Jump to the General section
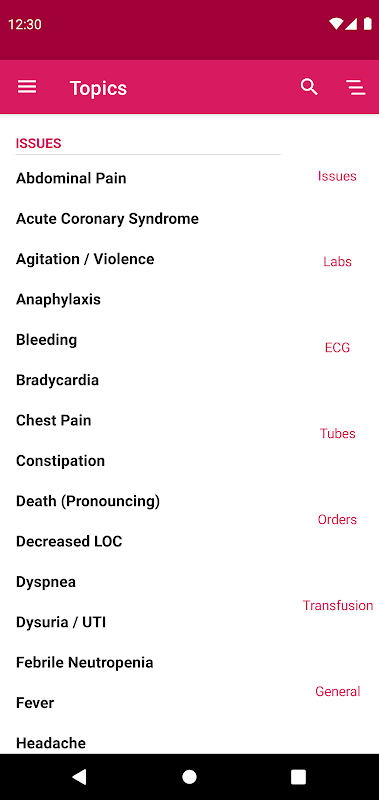The height and width of the screenshot is (800, 379). point(337,691)
